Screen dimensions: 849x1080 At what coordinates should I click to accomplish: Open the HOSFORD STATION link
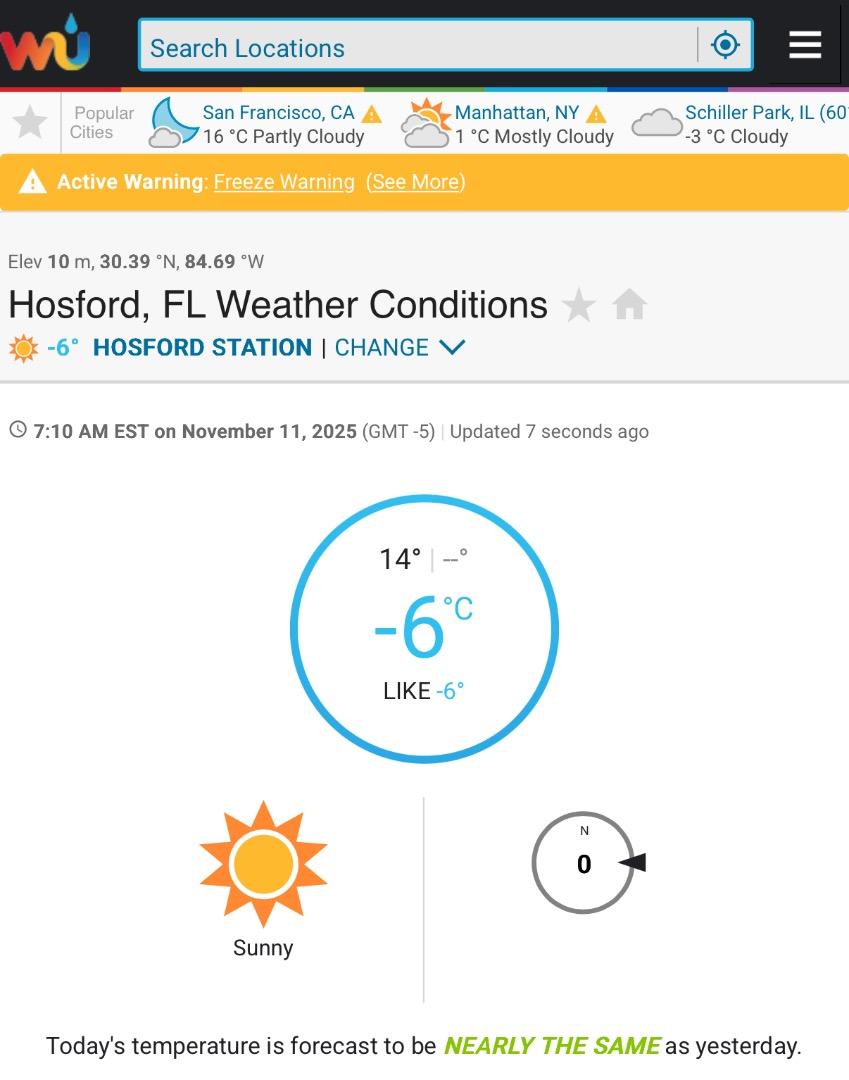tap(202, 348)
